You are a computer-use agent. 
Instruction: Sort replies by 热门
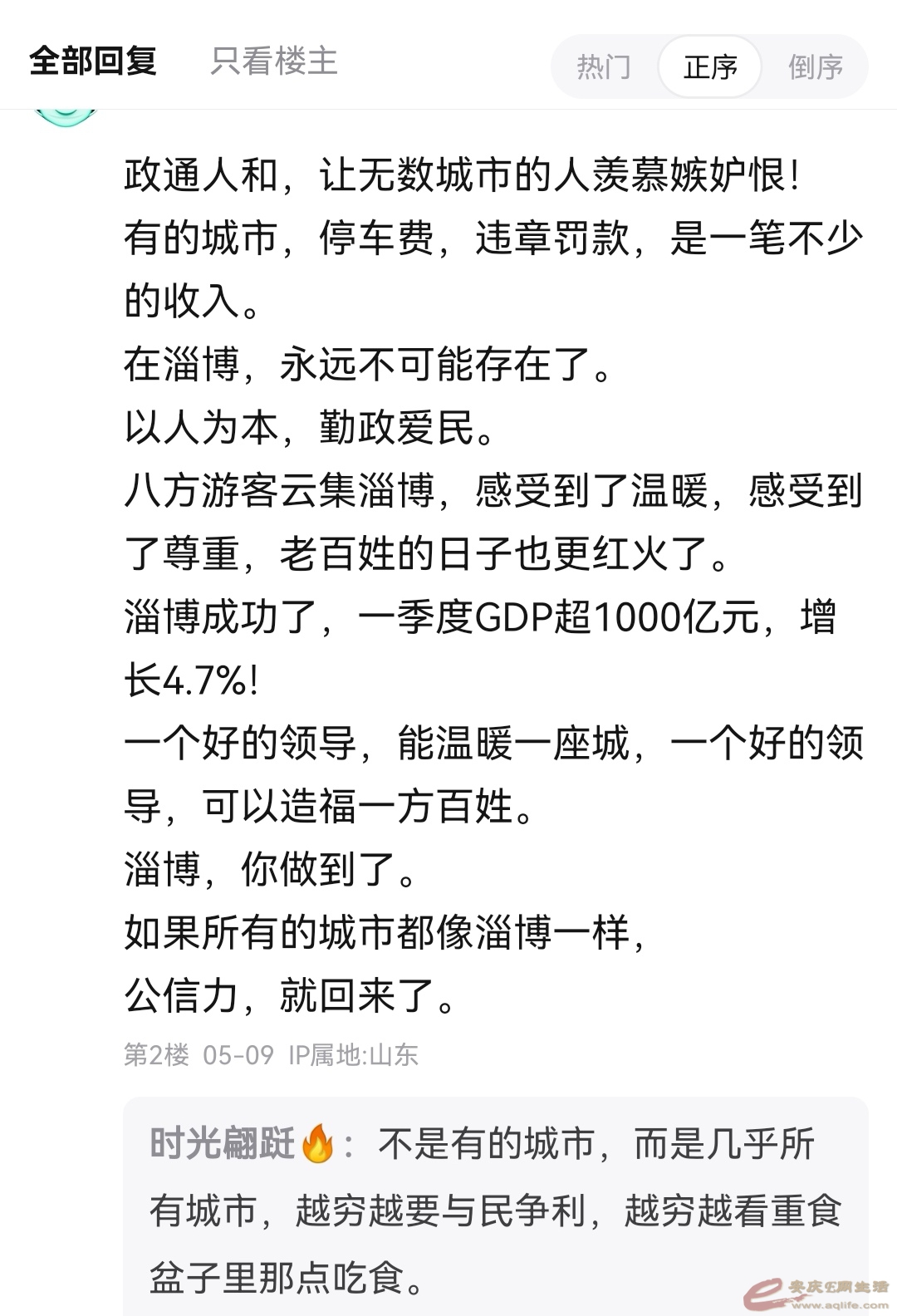pyautogui.click(x=604, y=66)
